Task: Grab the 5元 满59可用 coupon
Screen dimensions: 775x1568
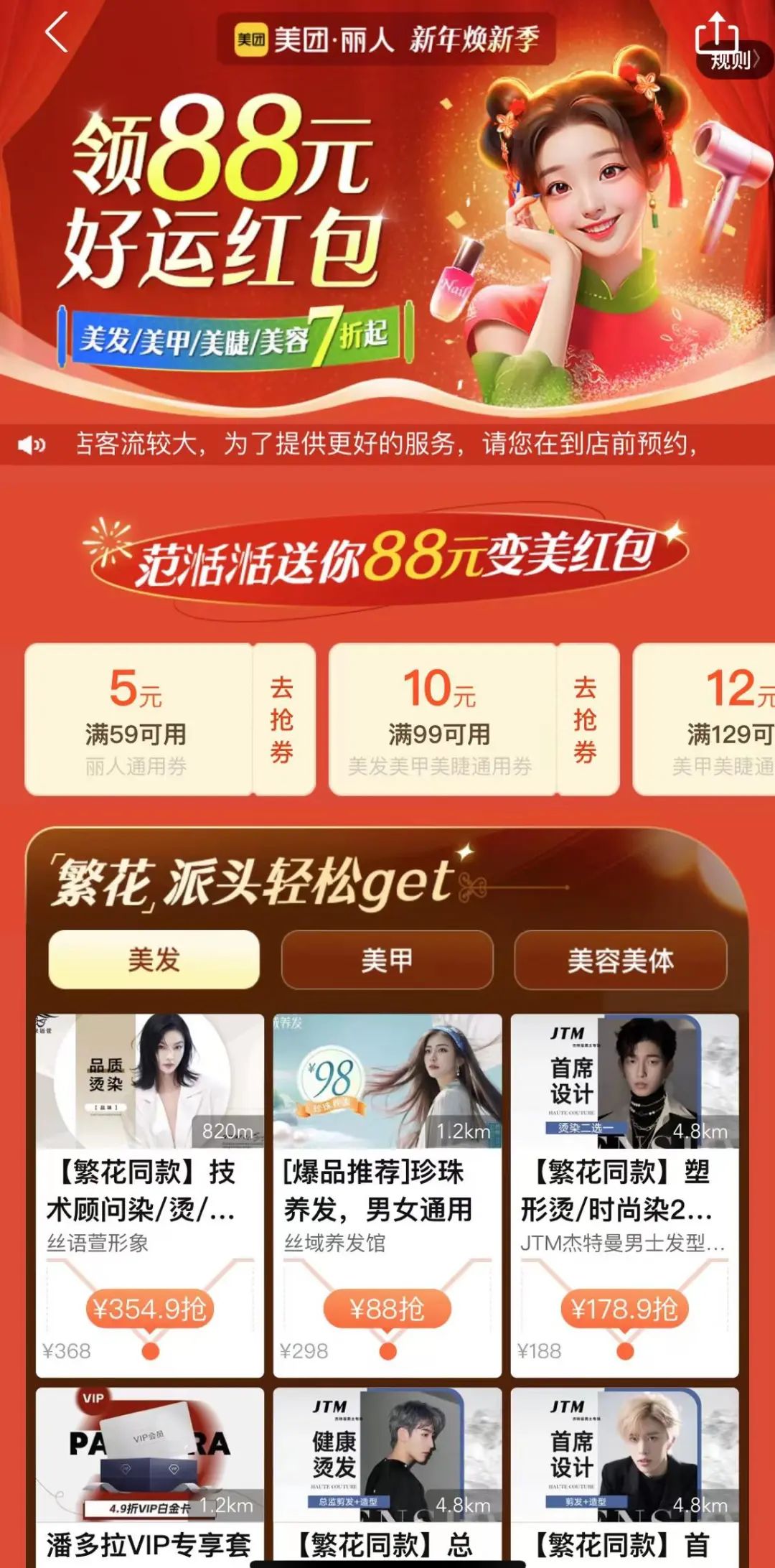Action: point(283,719)
